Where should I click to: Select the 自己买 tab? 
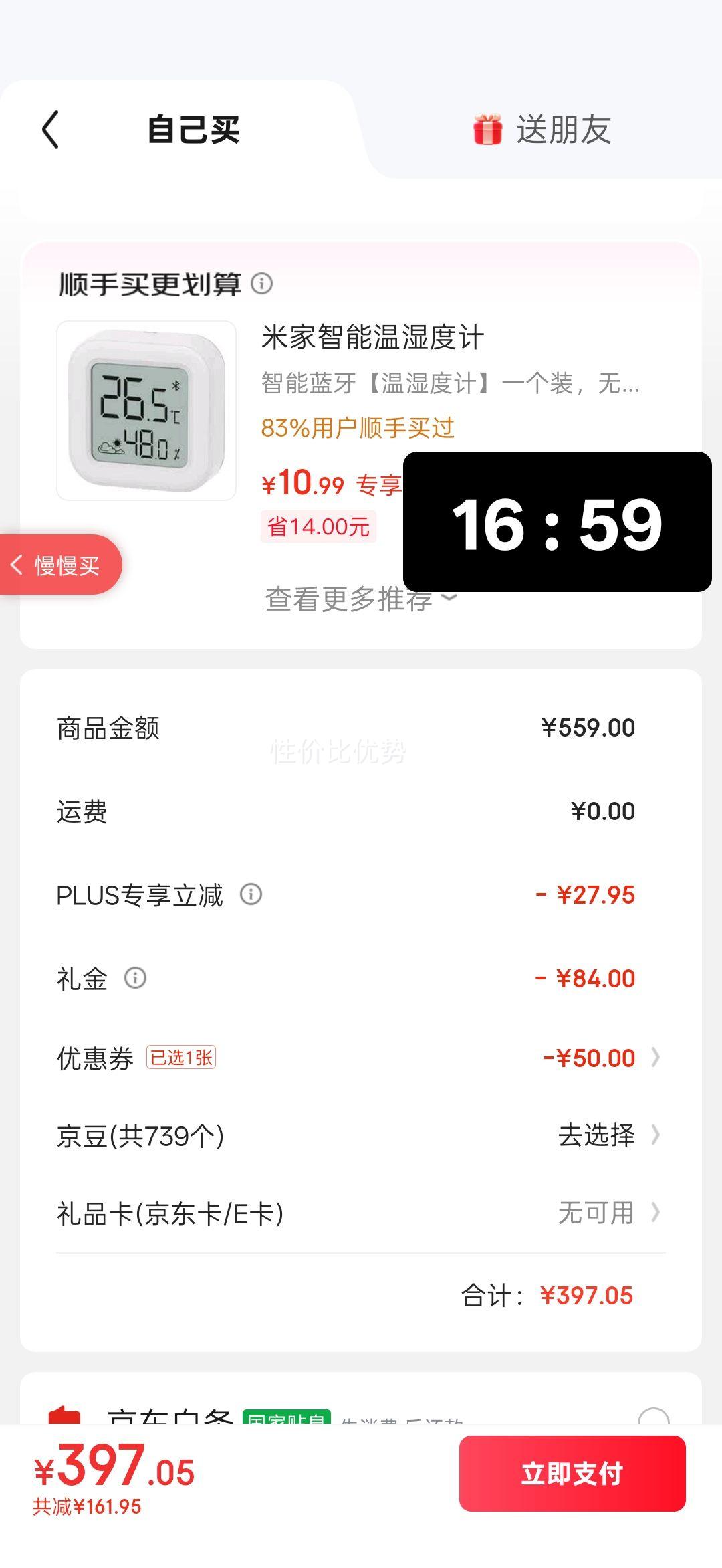[x=193, y=130]
